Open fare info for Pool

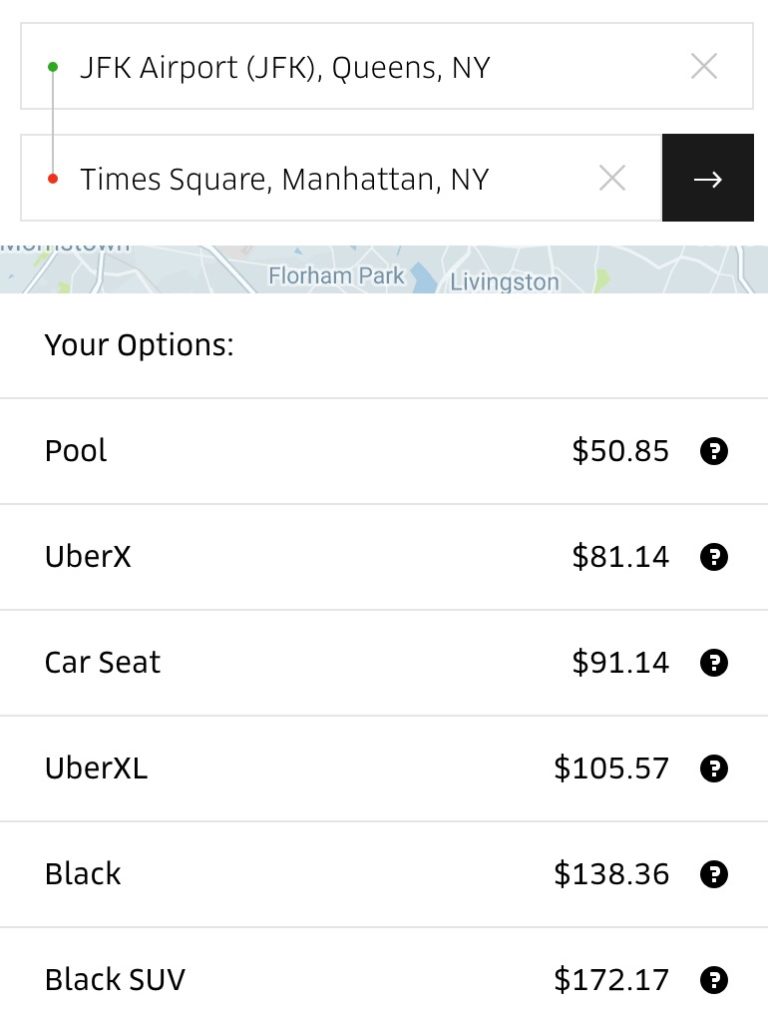714,451
